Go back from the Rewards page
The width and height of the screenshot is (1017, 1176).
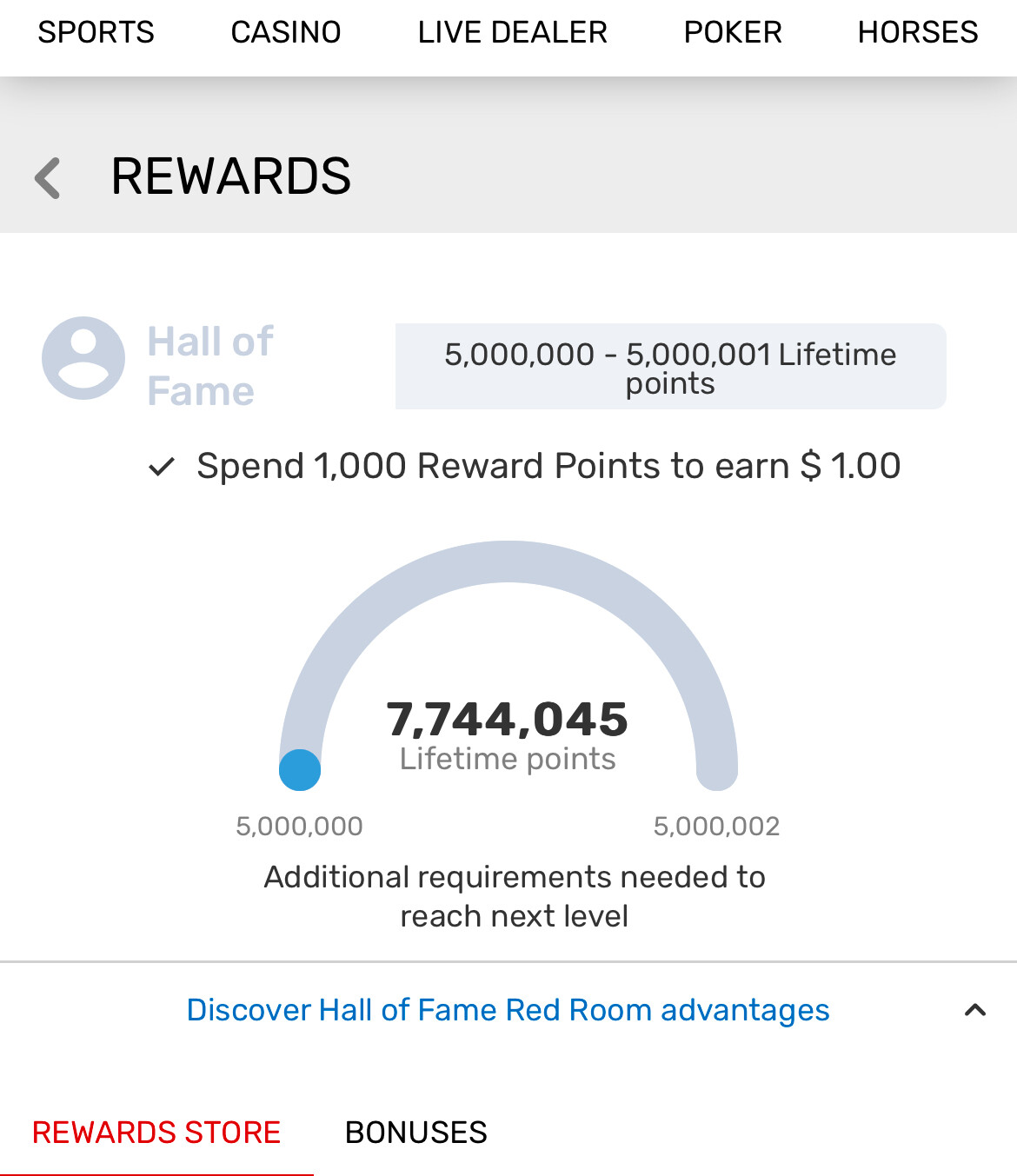click(x=48, y=178)
